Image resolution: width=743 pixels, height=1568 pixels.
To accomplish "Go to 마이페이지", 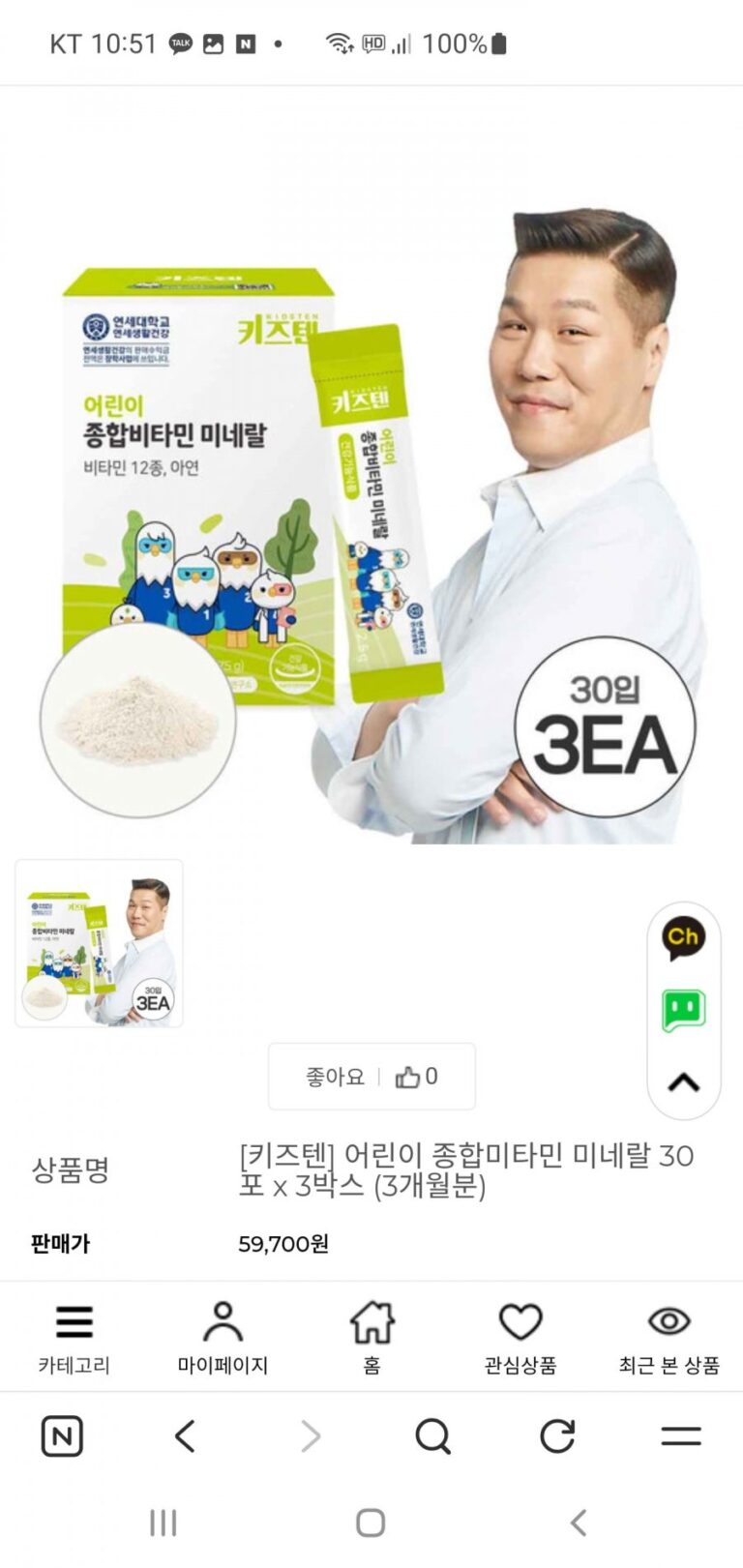I will point(223,1339).
